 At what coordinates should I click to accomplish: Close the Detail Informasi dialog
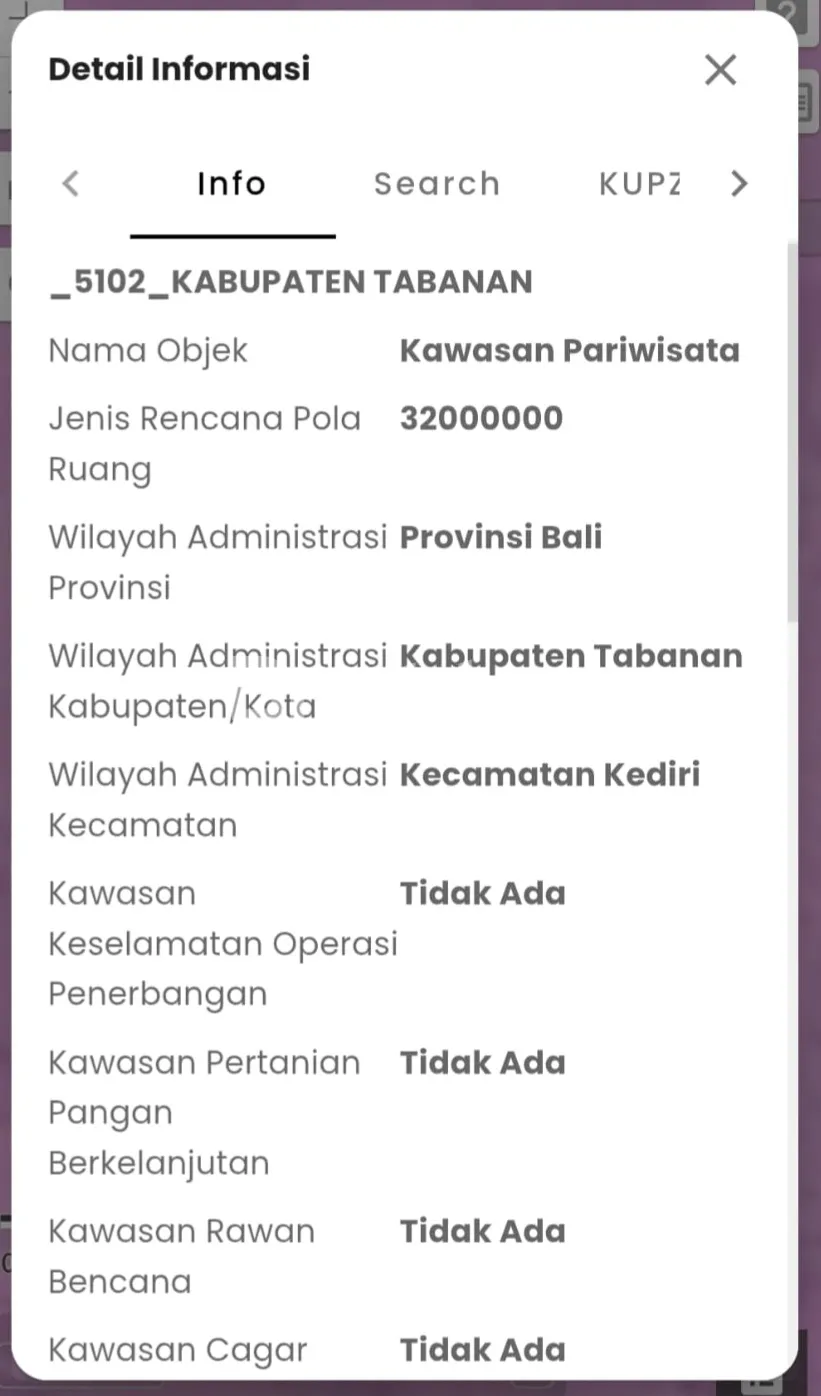pos(720,70)
